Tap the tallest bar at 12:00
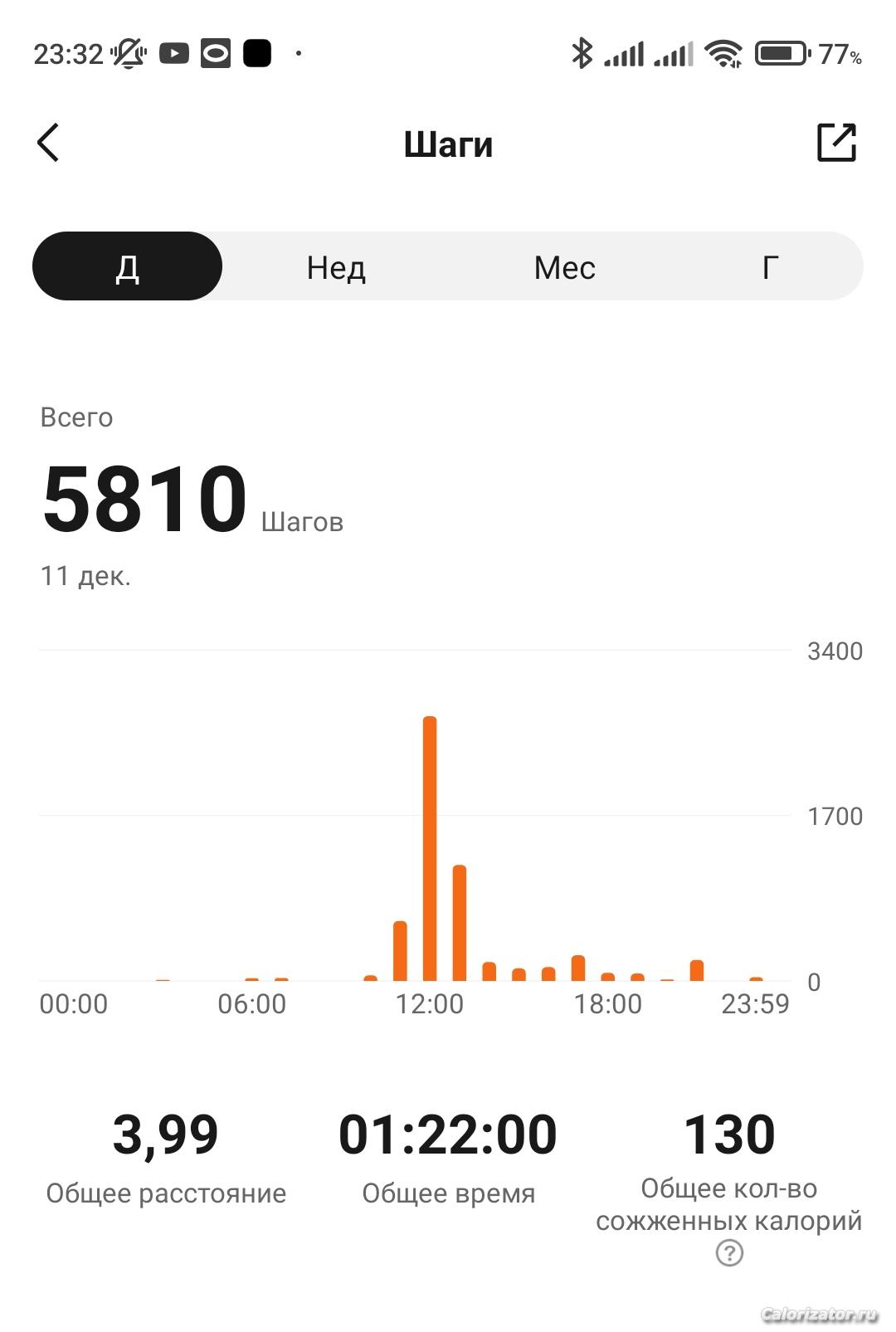896x1332 pixels. (x=430, y=847)
